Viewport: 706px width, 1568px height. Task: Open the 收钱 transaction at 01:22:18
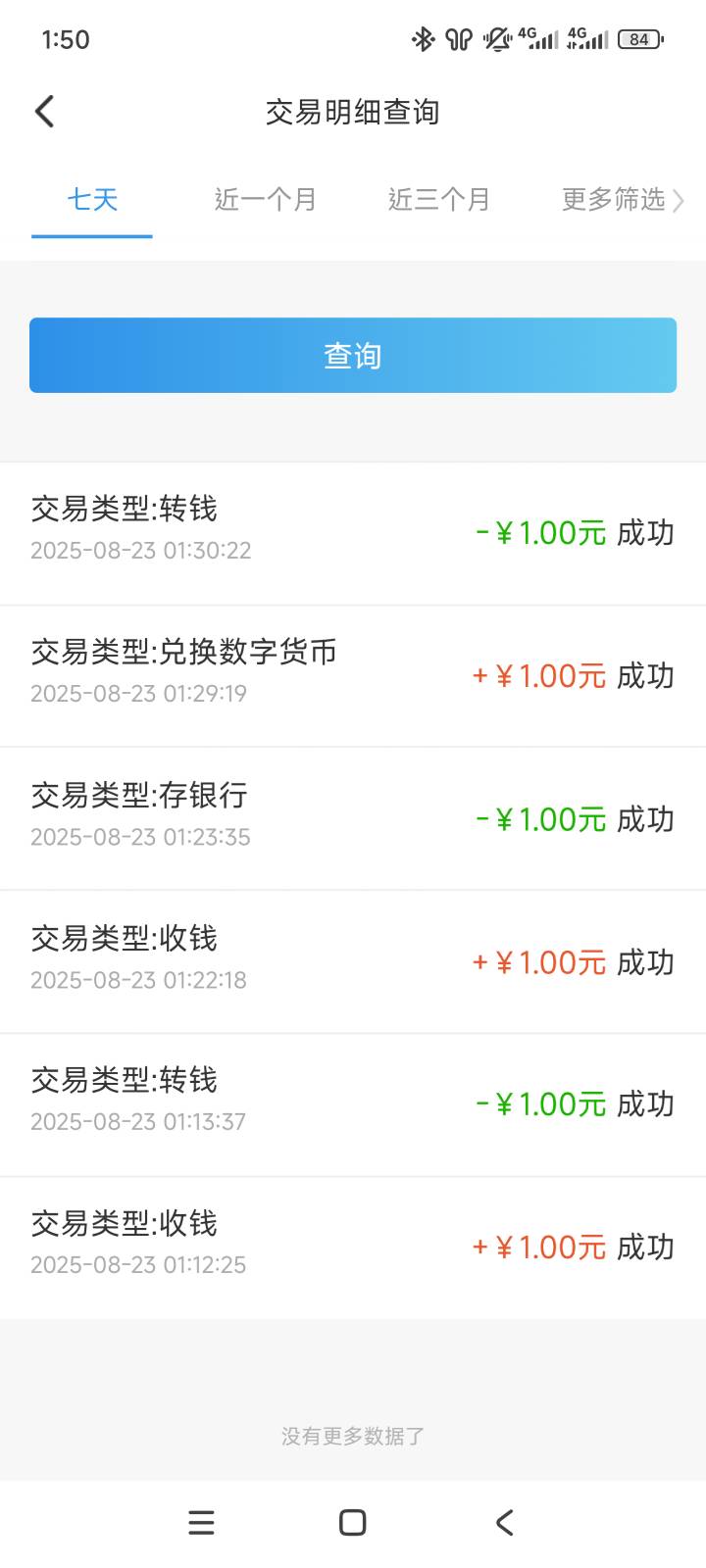353,962
